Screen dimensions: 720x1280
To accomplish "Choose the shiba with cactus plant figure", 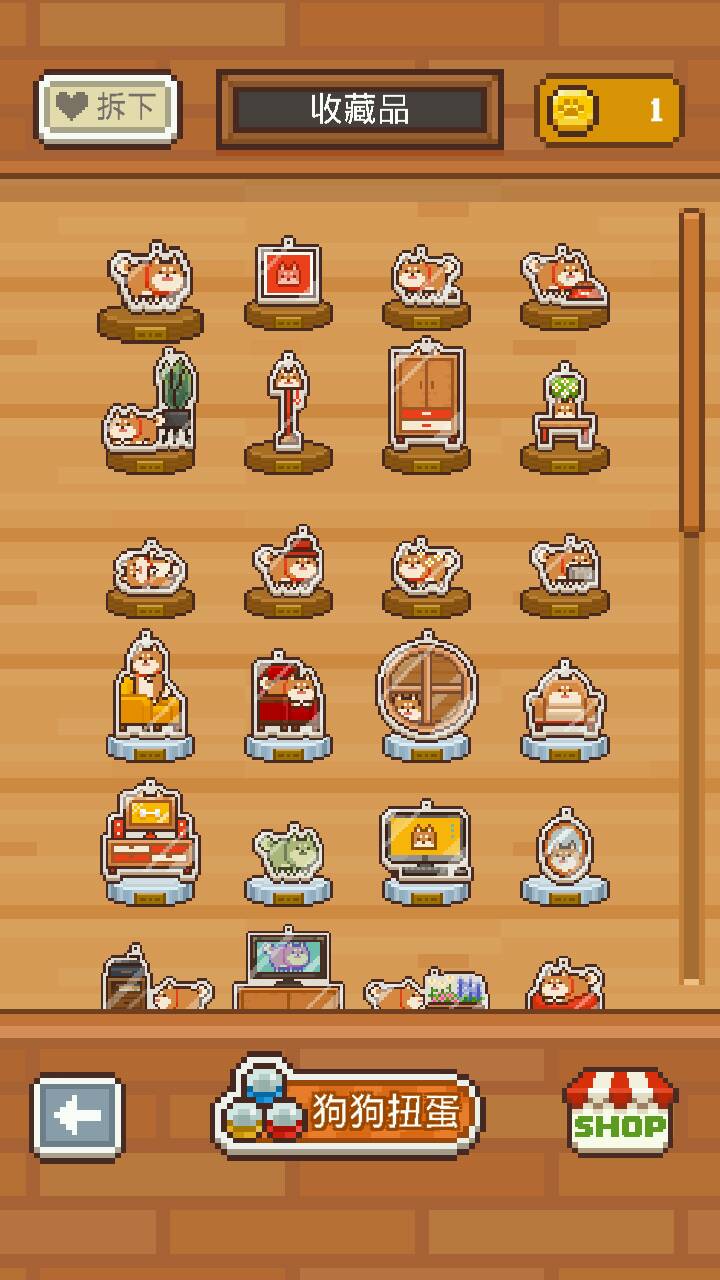I will (150, 412).
